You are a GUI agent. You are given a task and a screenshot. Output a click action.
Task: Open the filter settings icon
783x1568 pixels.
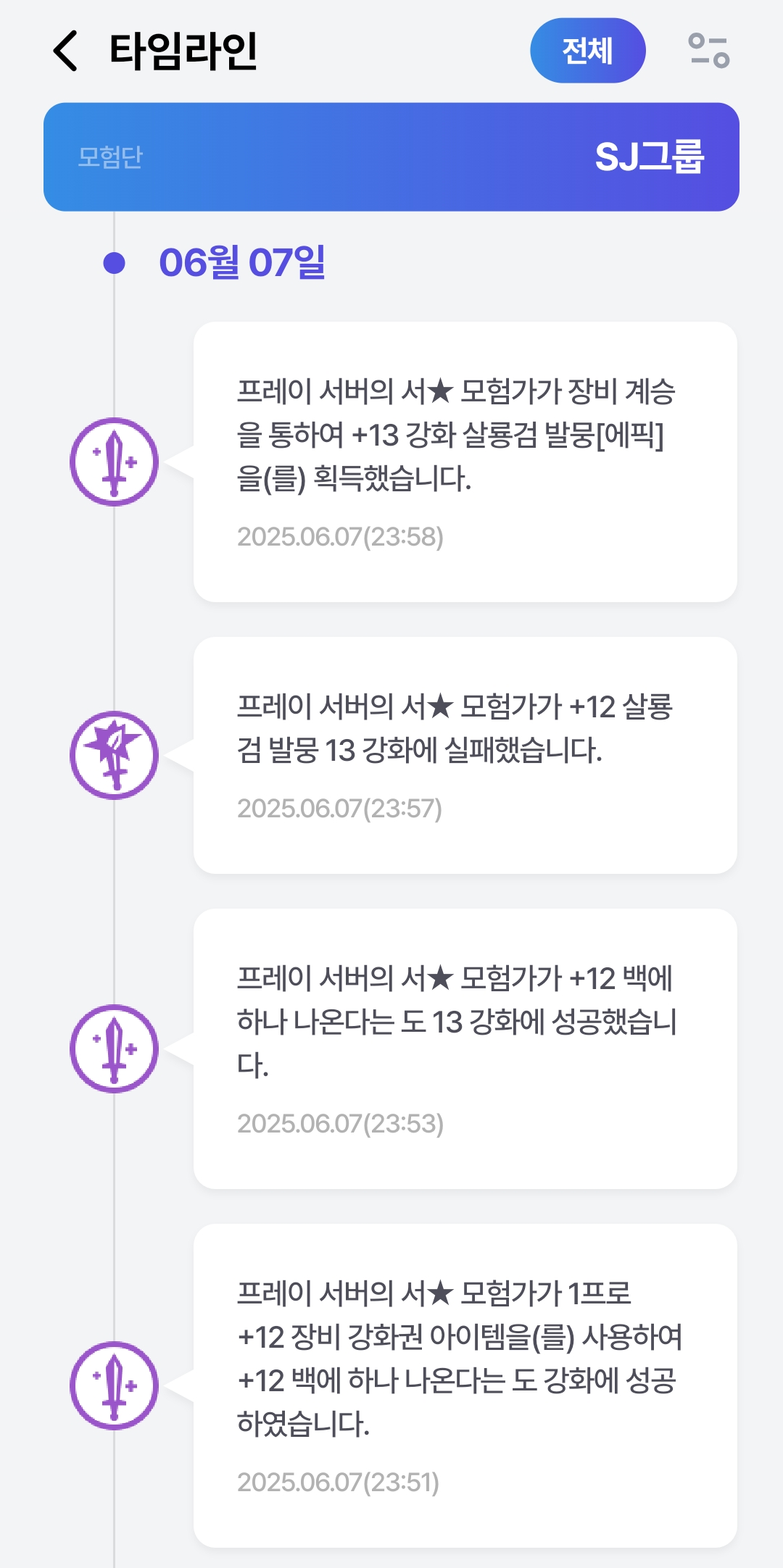pos(708,51)
